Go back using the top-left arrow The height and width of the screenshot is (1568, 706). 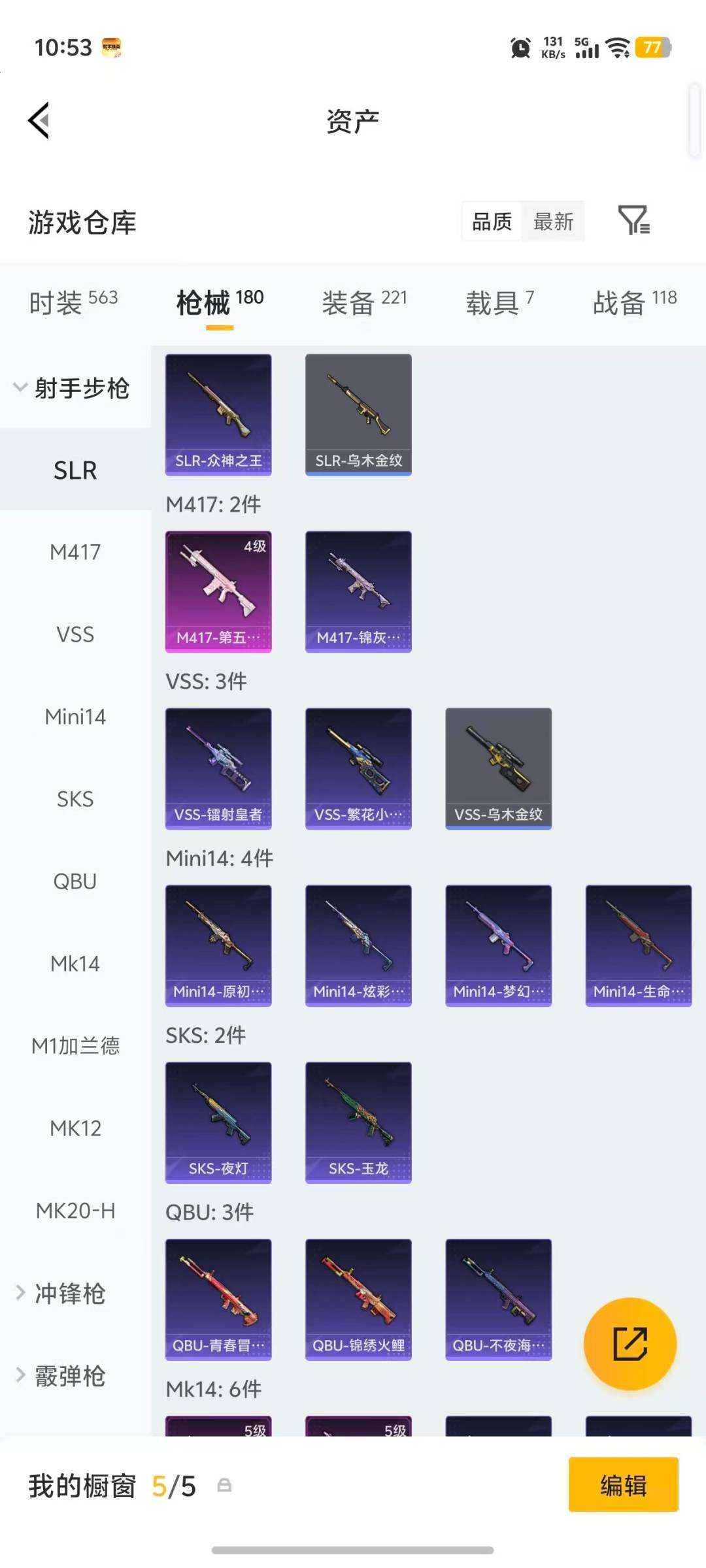pyautogui.click(x=39, y=121)
